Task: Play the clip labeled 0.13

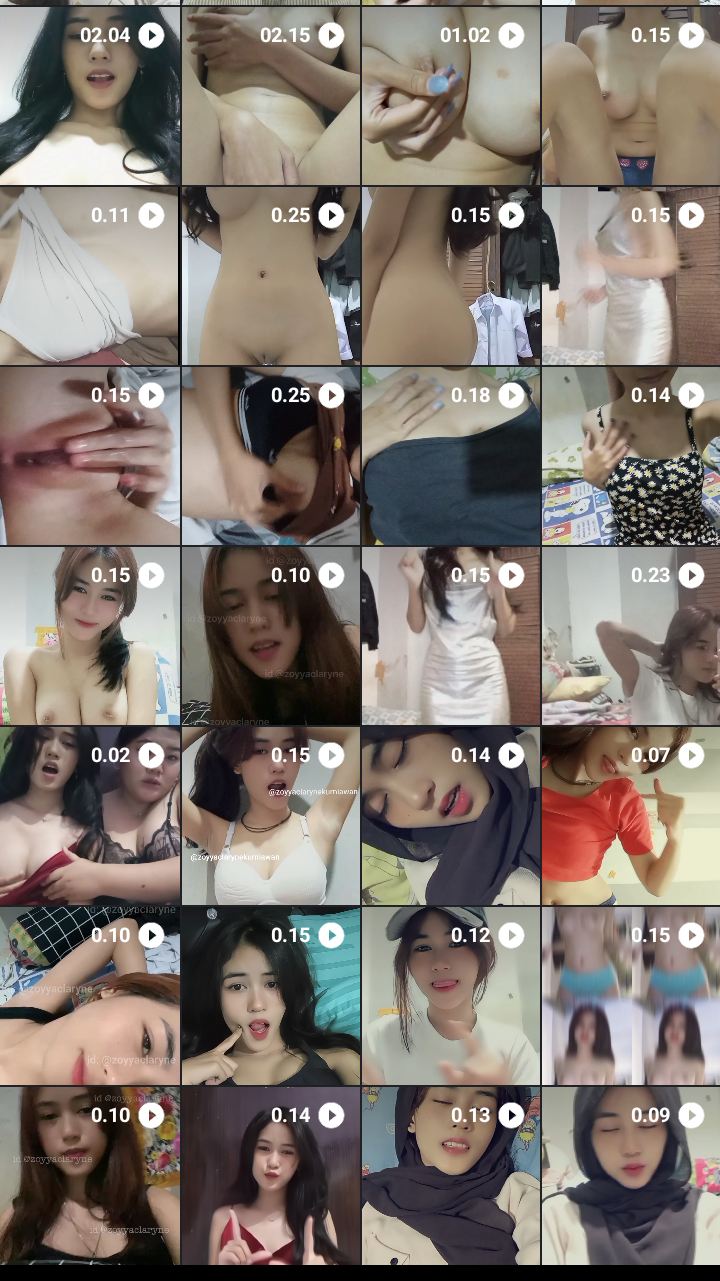Action: tap(450, 1175)
